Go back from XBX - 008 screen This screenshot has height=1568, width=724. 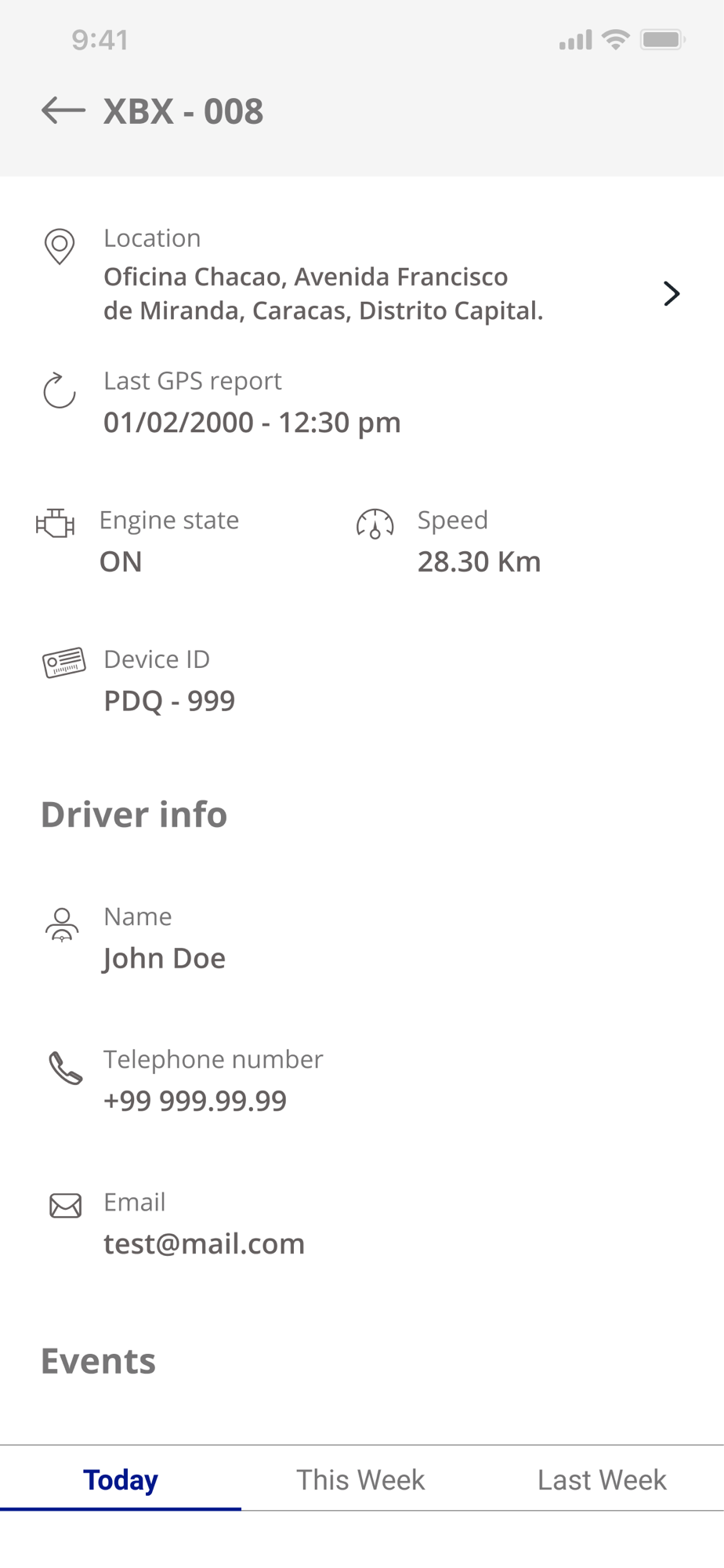tap(63, 111)
